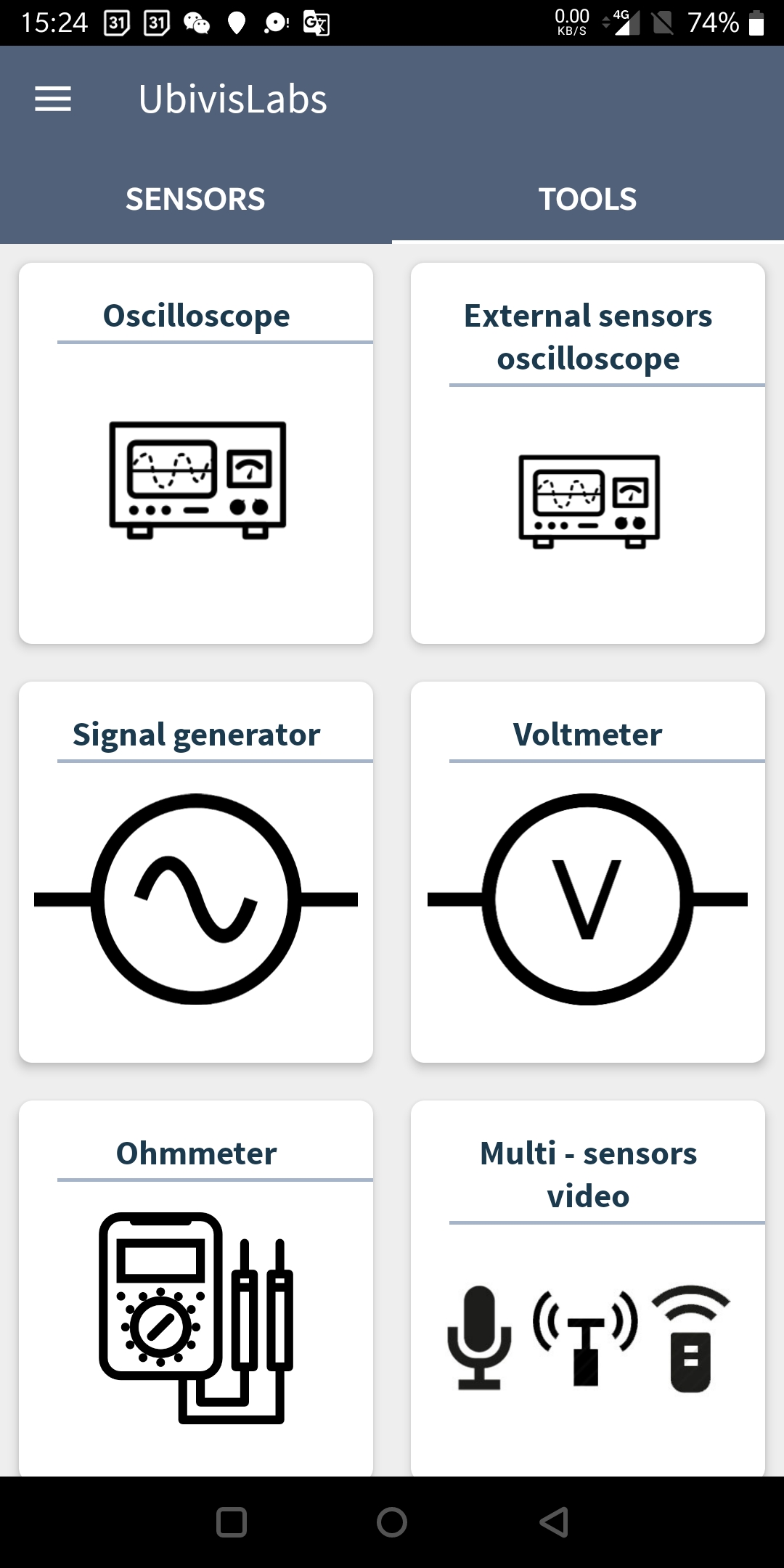This screenshot has height=1568, width=784.
Task: Open the hamburger navigation menu
Action: [x=53, y=99]
